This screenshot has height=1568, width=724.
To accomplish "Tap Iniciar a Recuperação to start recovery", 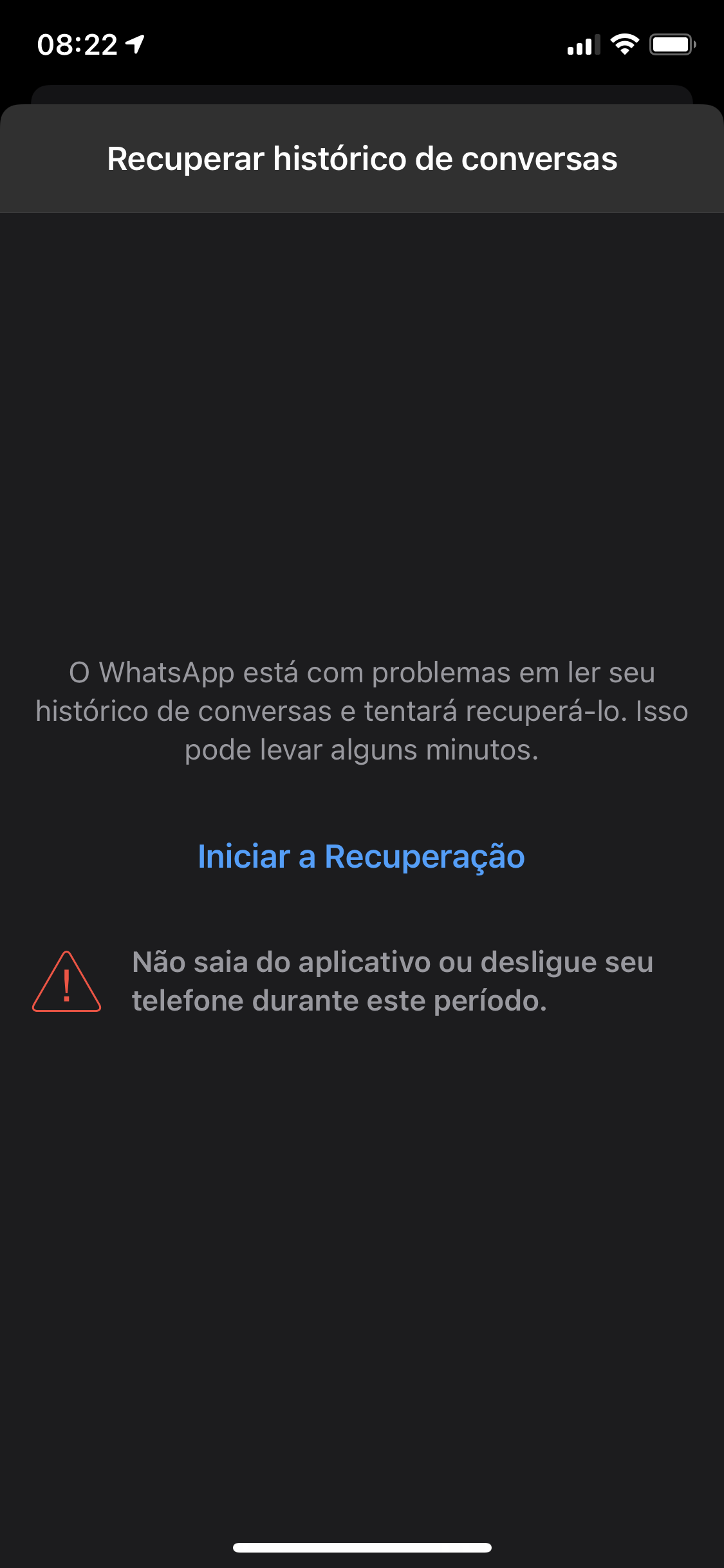I will (361, 857).
